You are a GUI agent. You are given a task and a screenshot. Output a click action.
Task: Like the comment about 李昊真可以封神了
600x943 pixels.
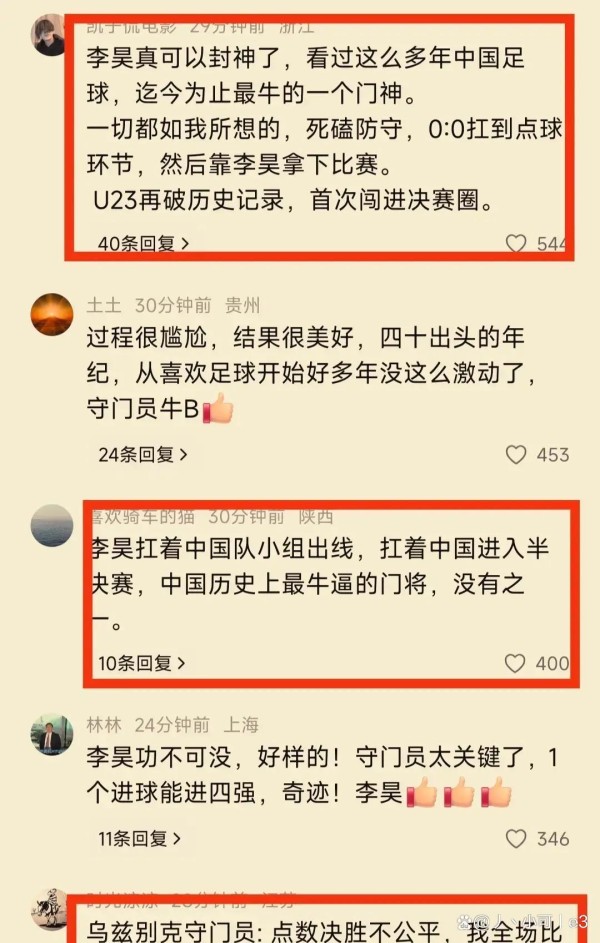[516, 243]
